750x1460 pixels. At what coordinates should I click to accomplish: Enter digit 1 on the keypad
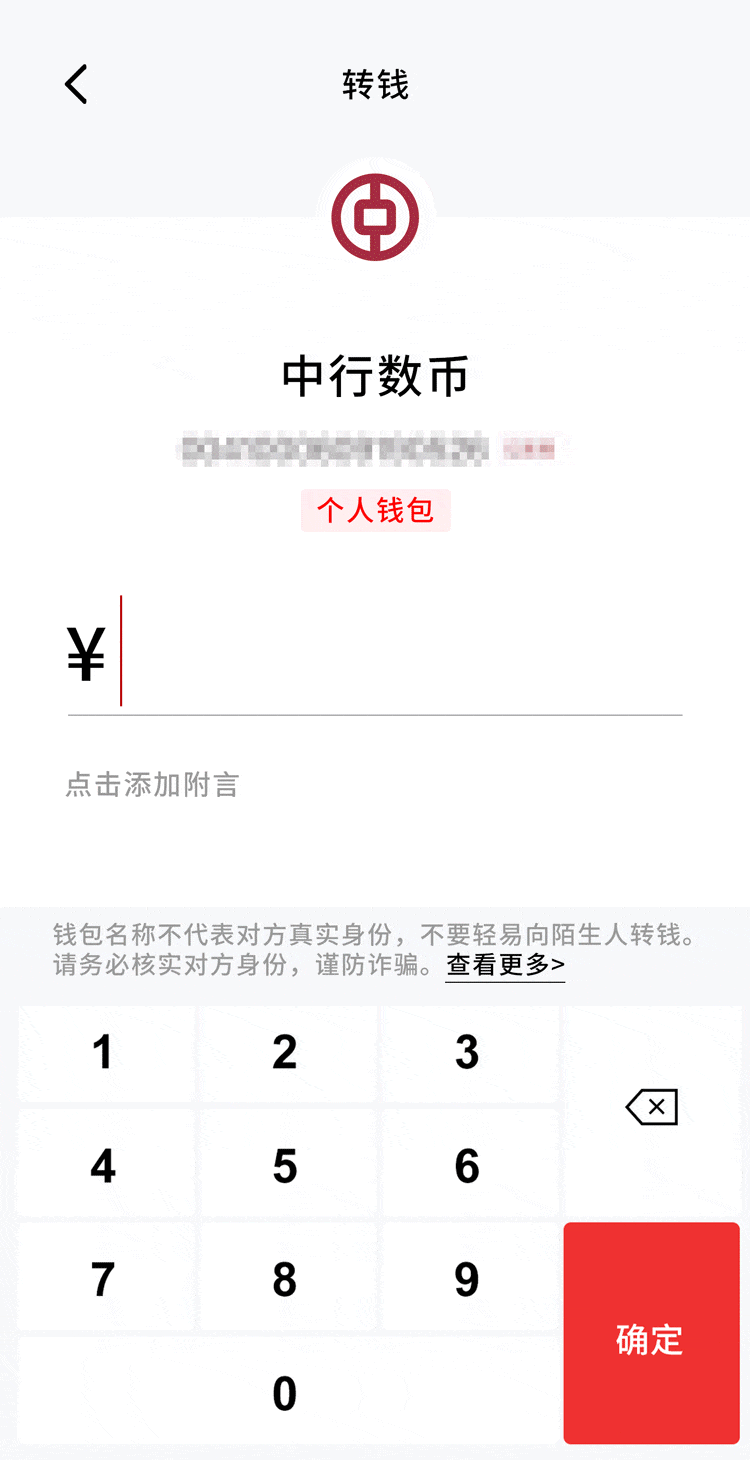103,1053
